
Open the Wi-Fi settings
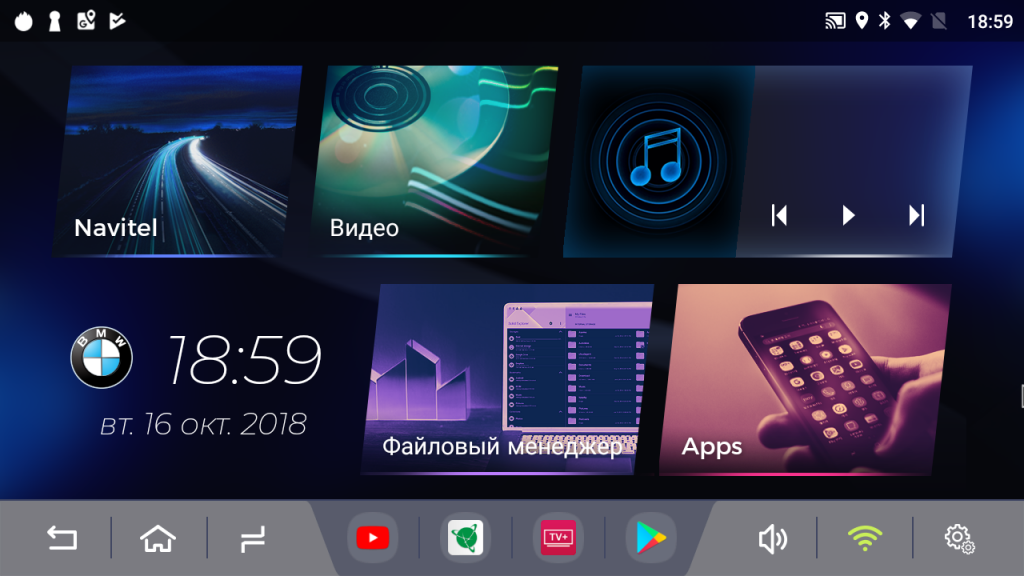pos(865,539)
